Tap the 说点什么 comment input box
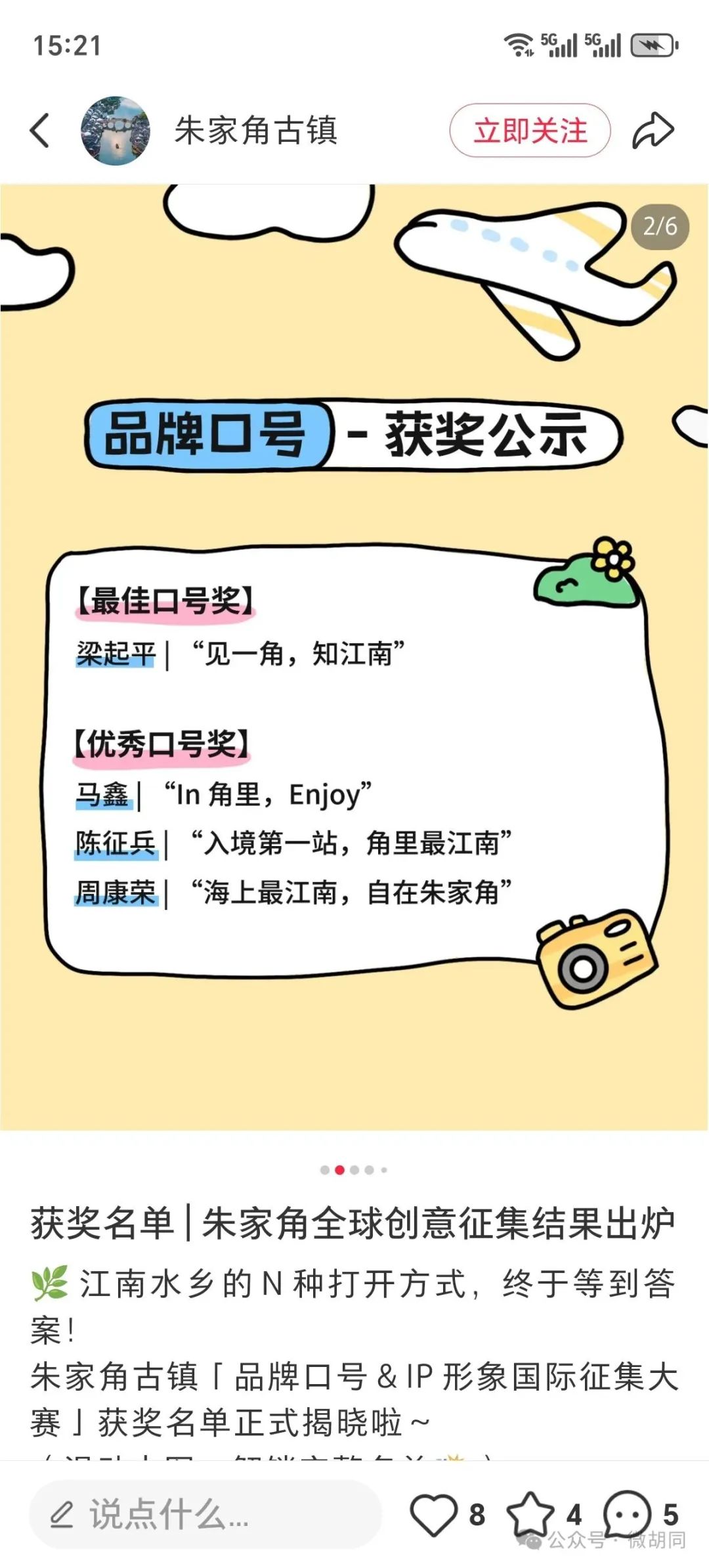Screen dimensions: 709x1568 tap(205, 1515)
